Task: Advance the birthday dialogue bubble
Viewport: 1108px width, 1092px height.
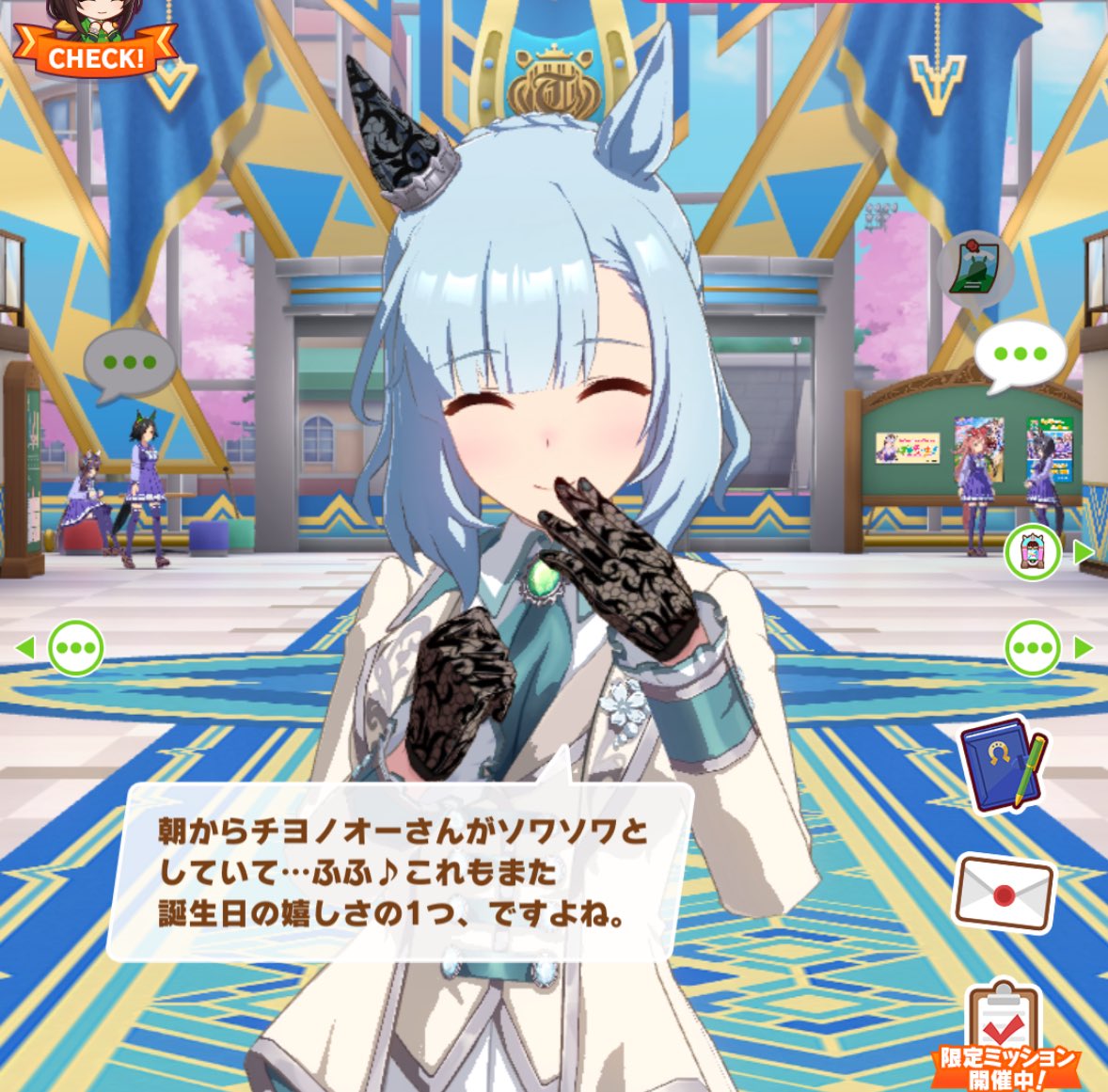Action: tap(403, 872)
